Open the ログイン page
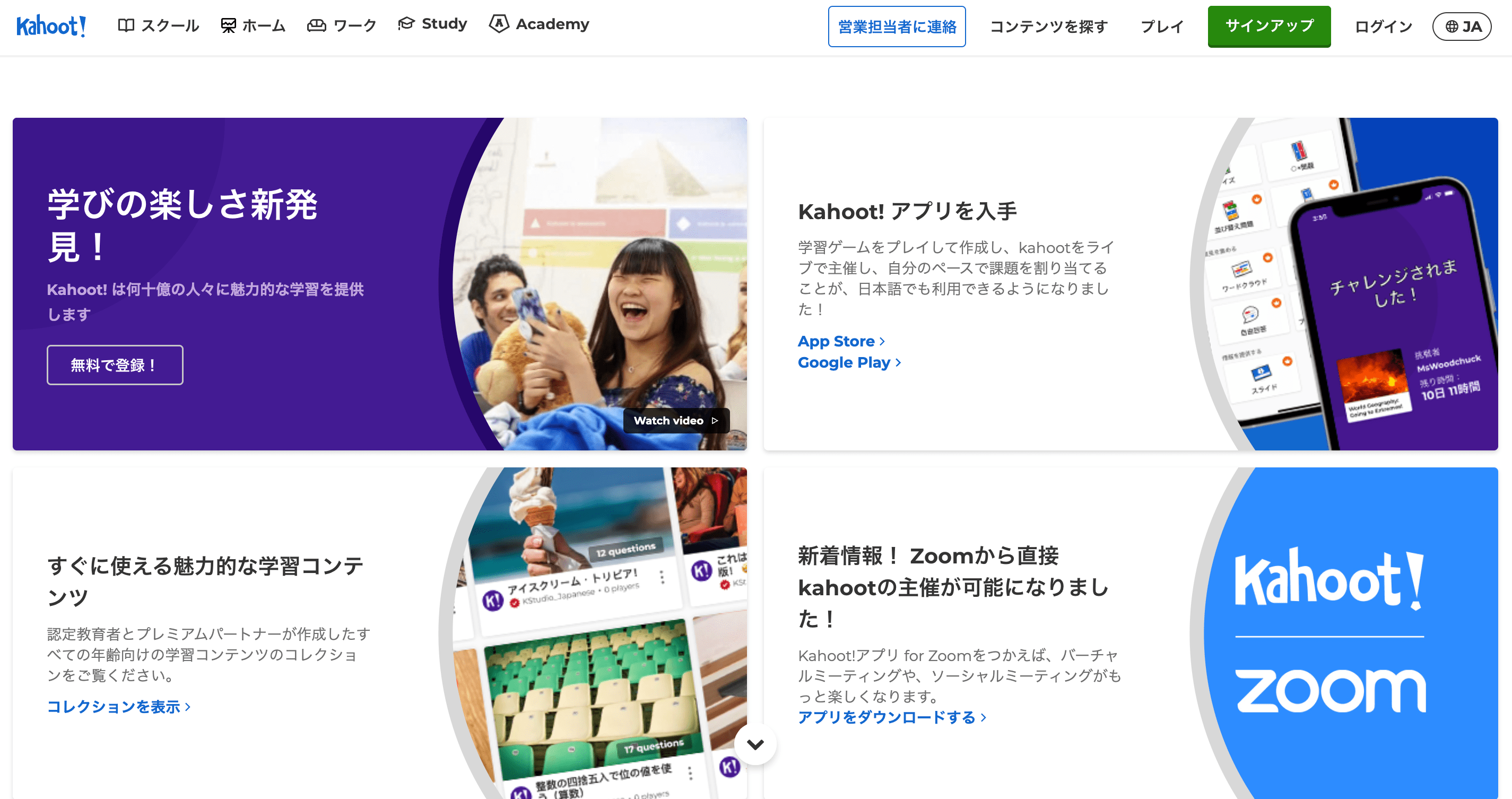 tap(1383, 27)
